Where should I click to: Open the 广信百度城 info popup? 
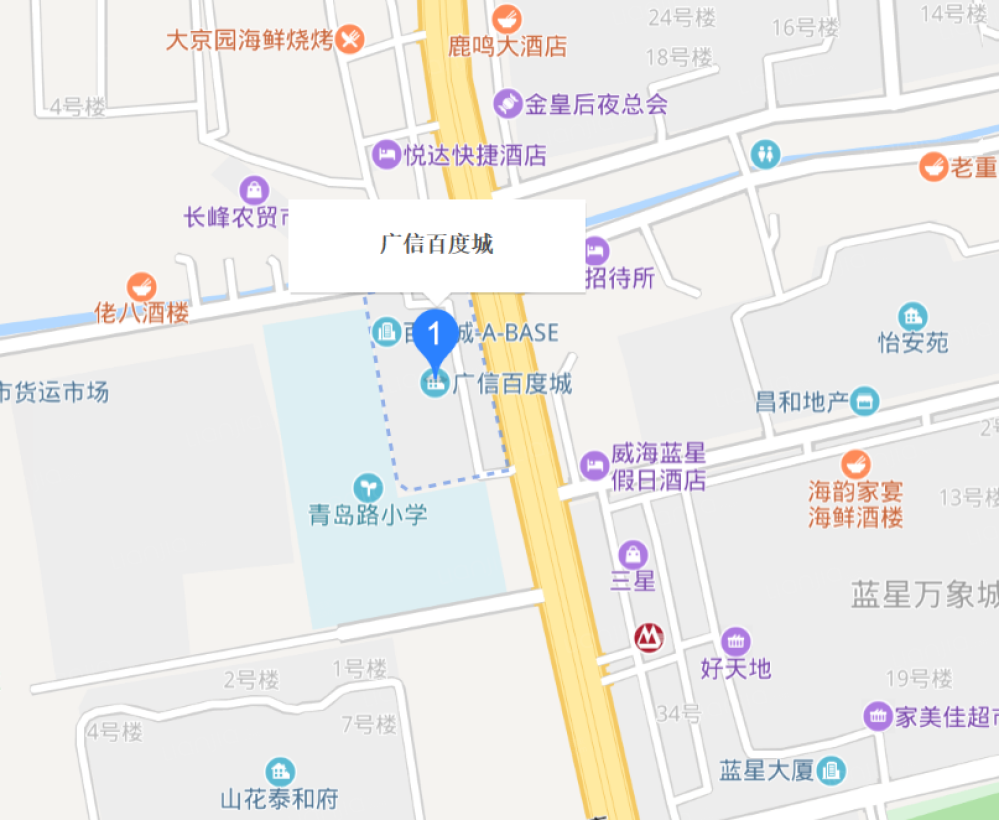pyautogui.click(x=437, y=245)
